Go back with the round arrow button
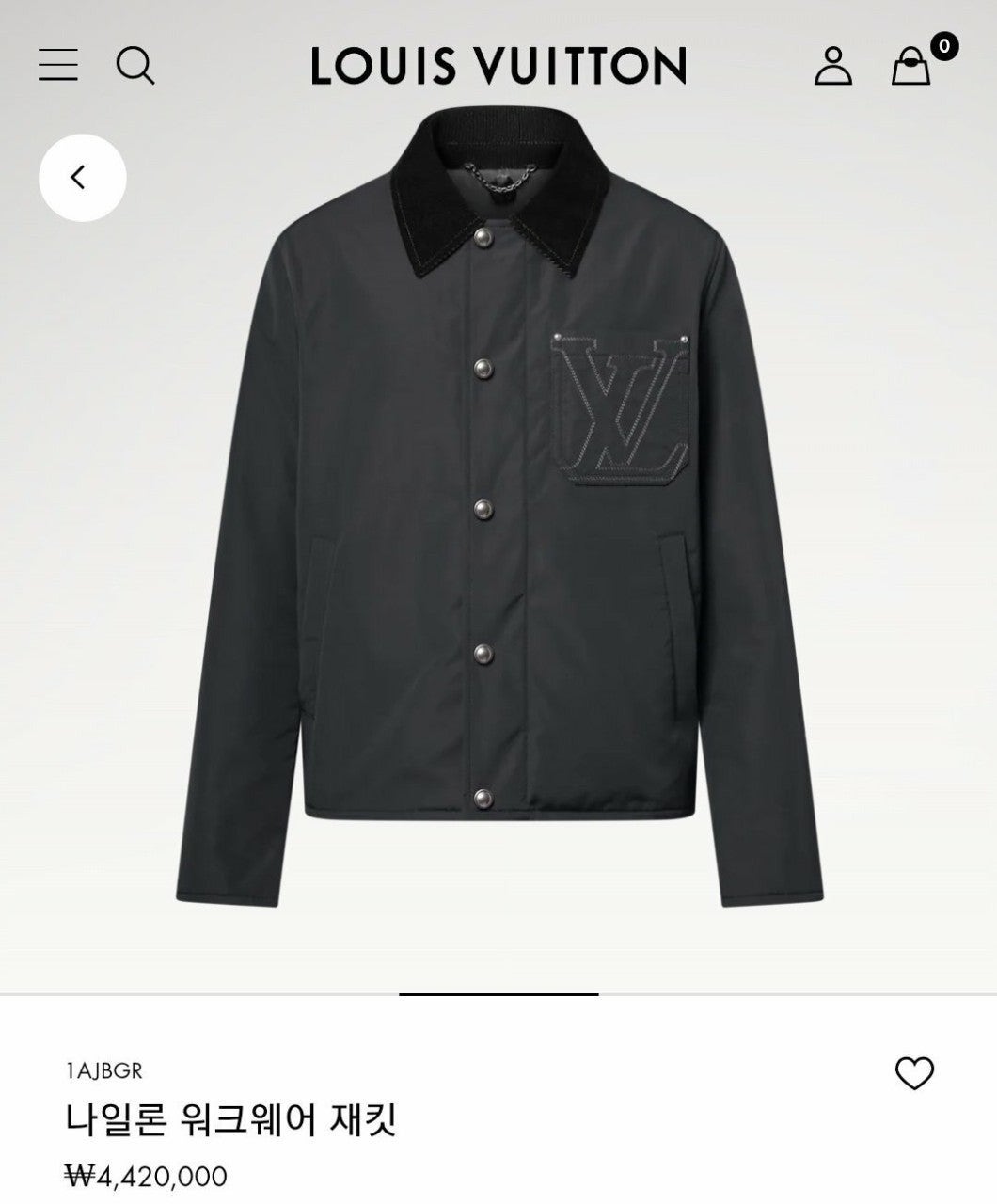Screen dimensions: 997x1204 click(x=82, y=177)
